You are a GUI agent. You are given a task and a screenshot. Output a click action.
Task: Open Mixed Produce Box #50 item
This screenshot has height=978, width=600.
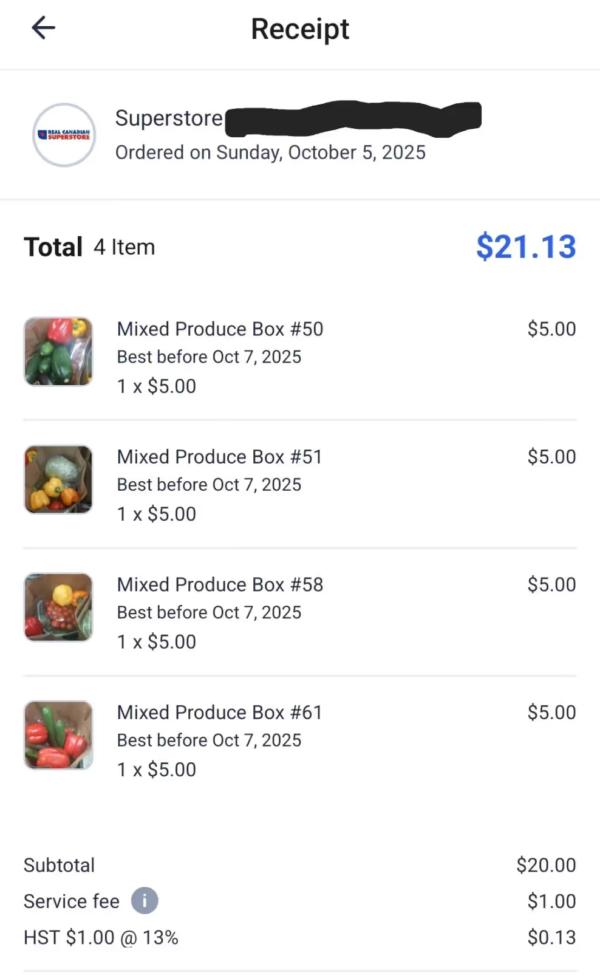[x=220, y=330]
